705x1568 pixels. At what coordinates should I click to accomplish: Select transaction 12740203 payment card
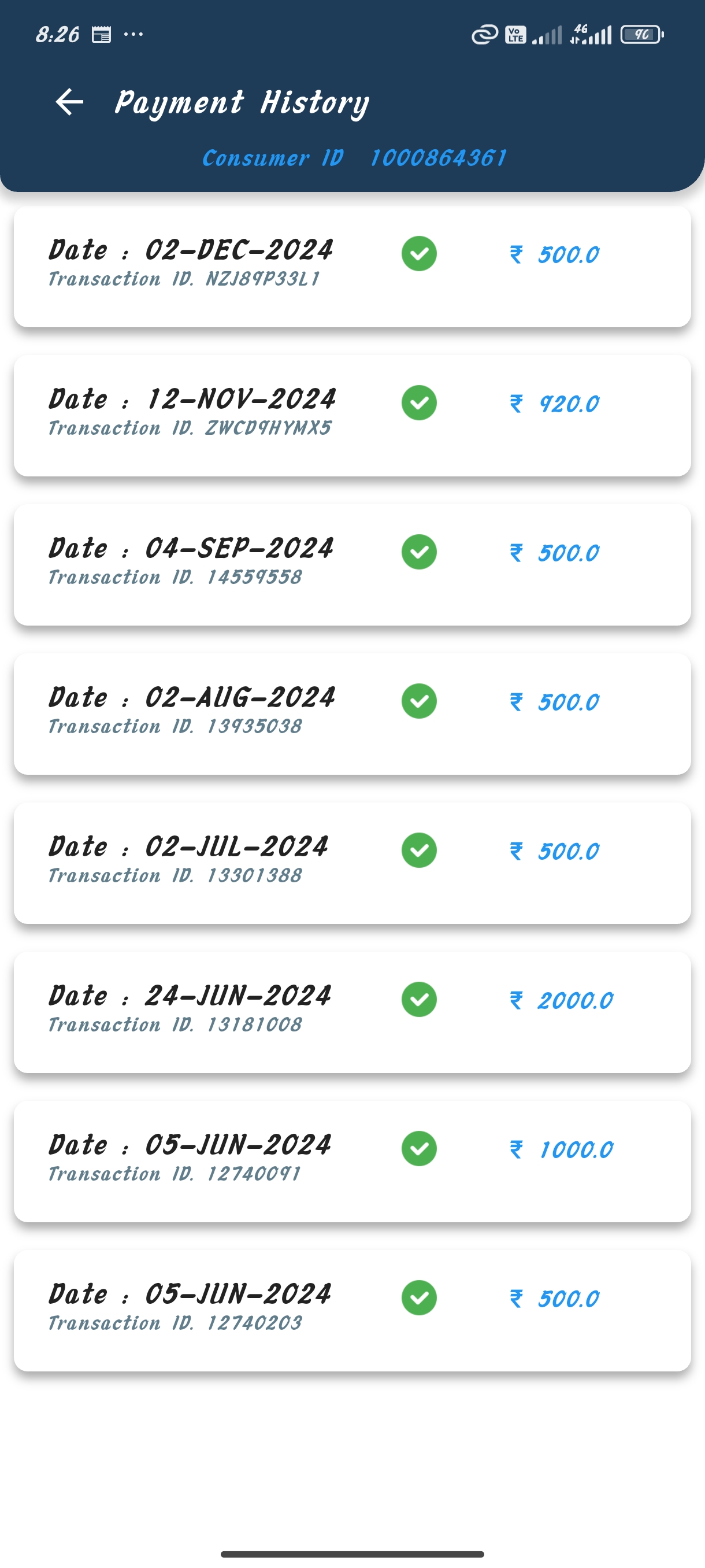tap(352, 1311)
